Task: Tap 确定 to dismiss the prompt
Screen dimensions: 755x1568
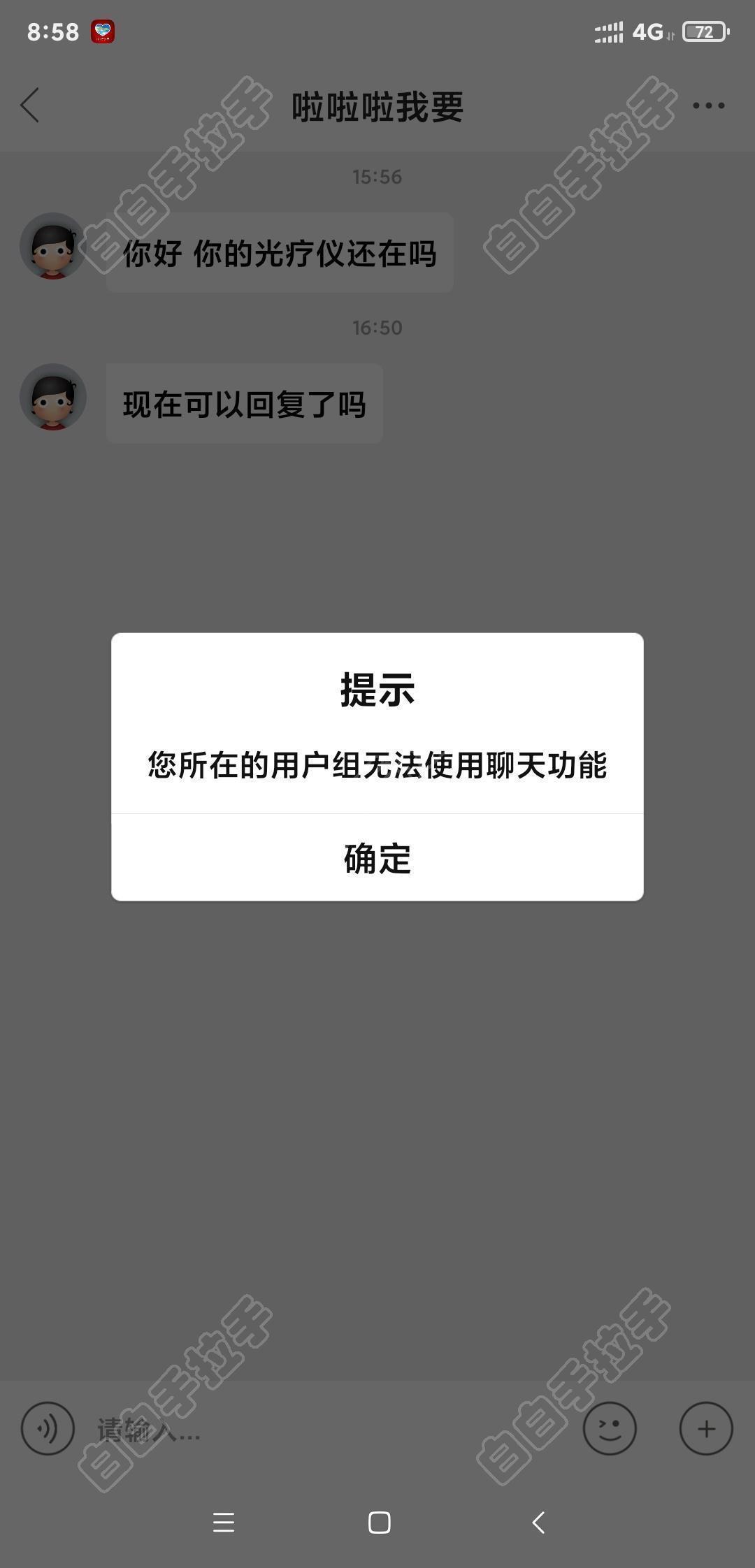Action: [377, 858]
